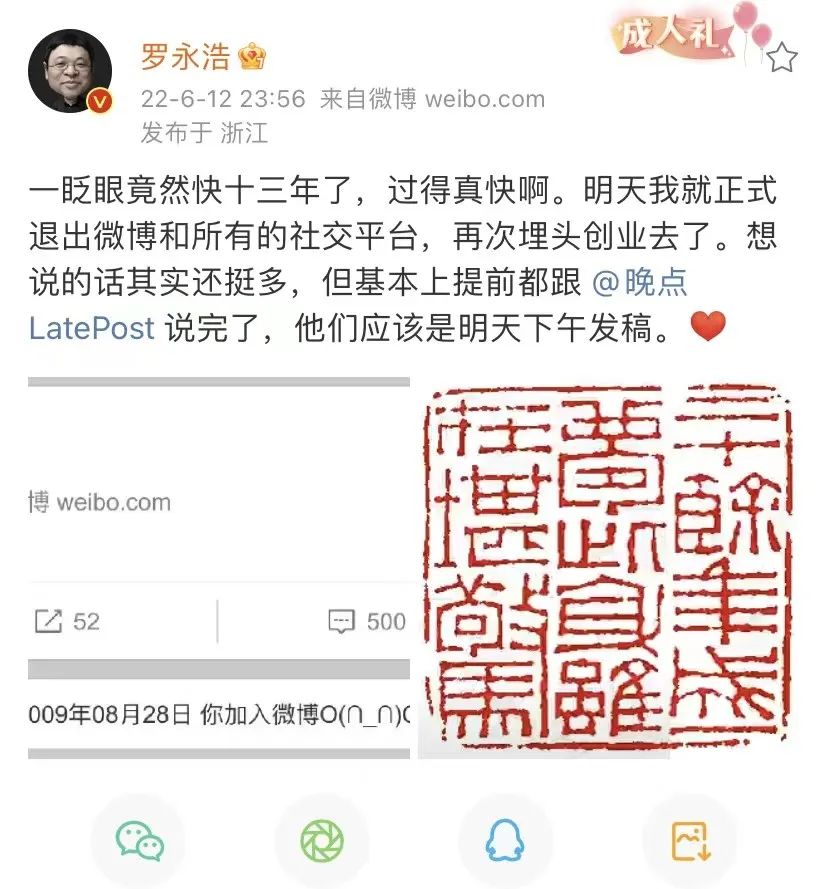This screenshot has height=889, width=828.
Task: Share the post via QQ
Action: point(504,840)
